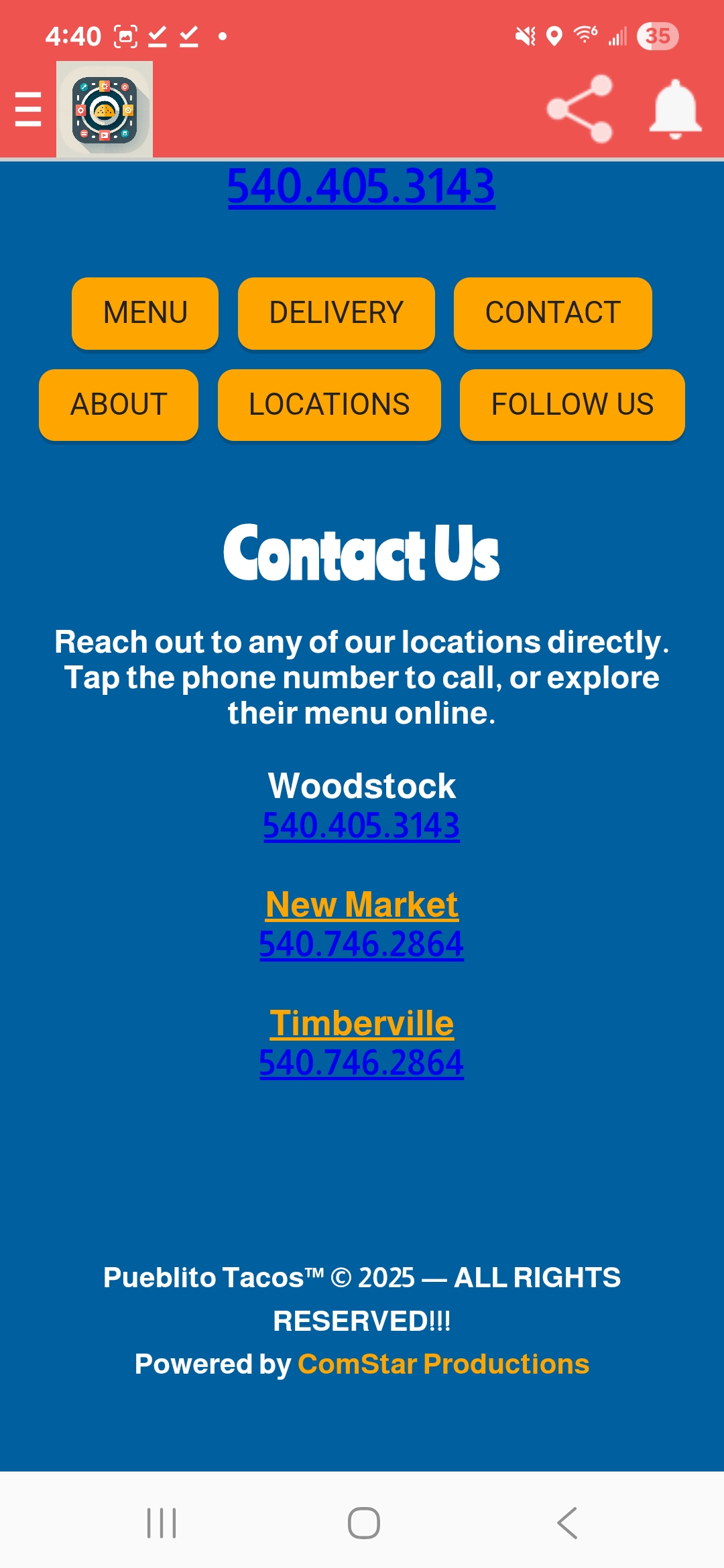The image size is (724, 1568).
Task: Open the hamburger drawer menu
Action: tap(28, 109)
